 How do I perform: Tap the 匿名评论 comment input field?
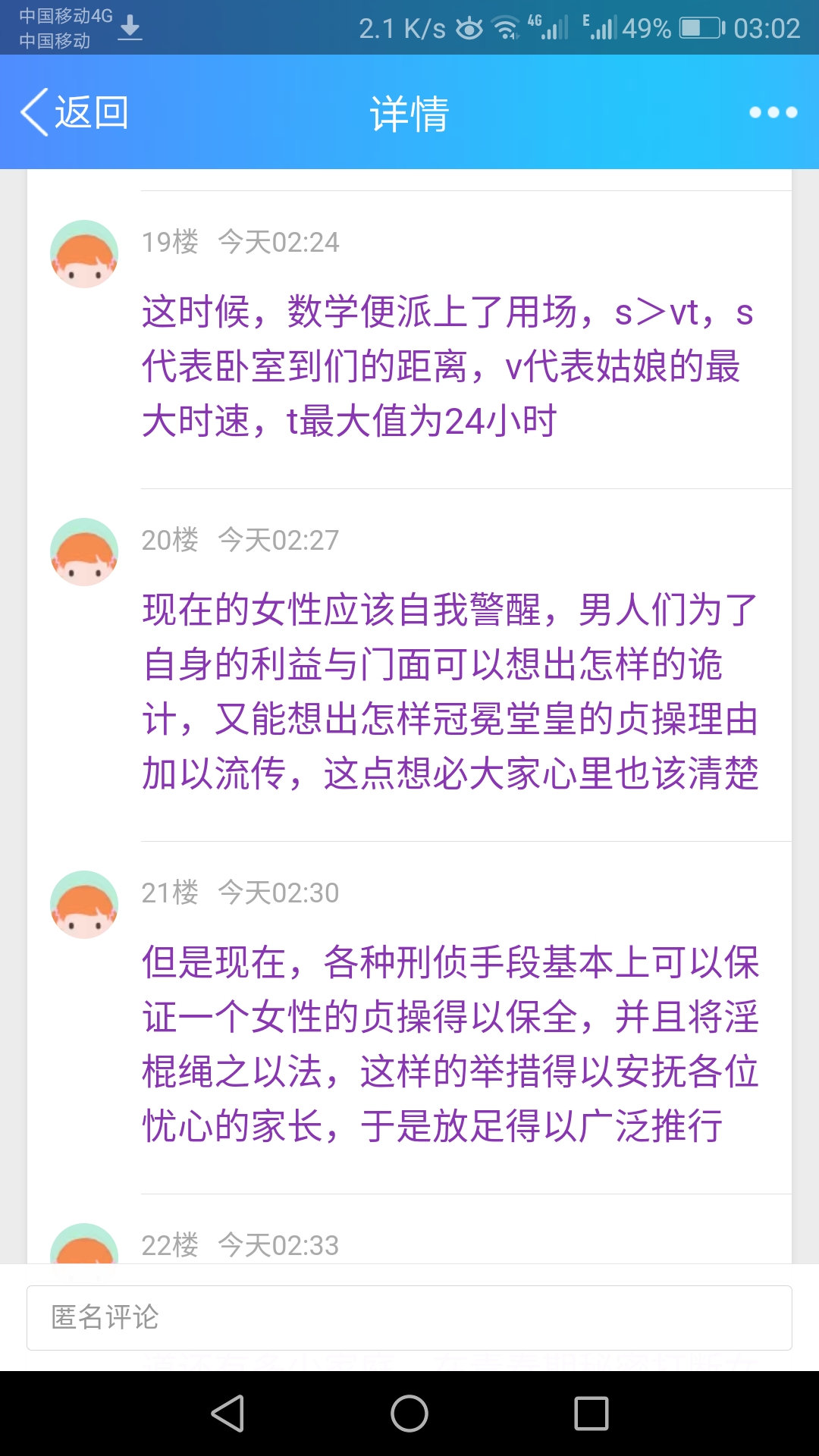[x=409, y=1318]
